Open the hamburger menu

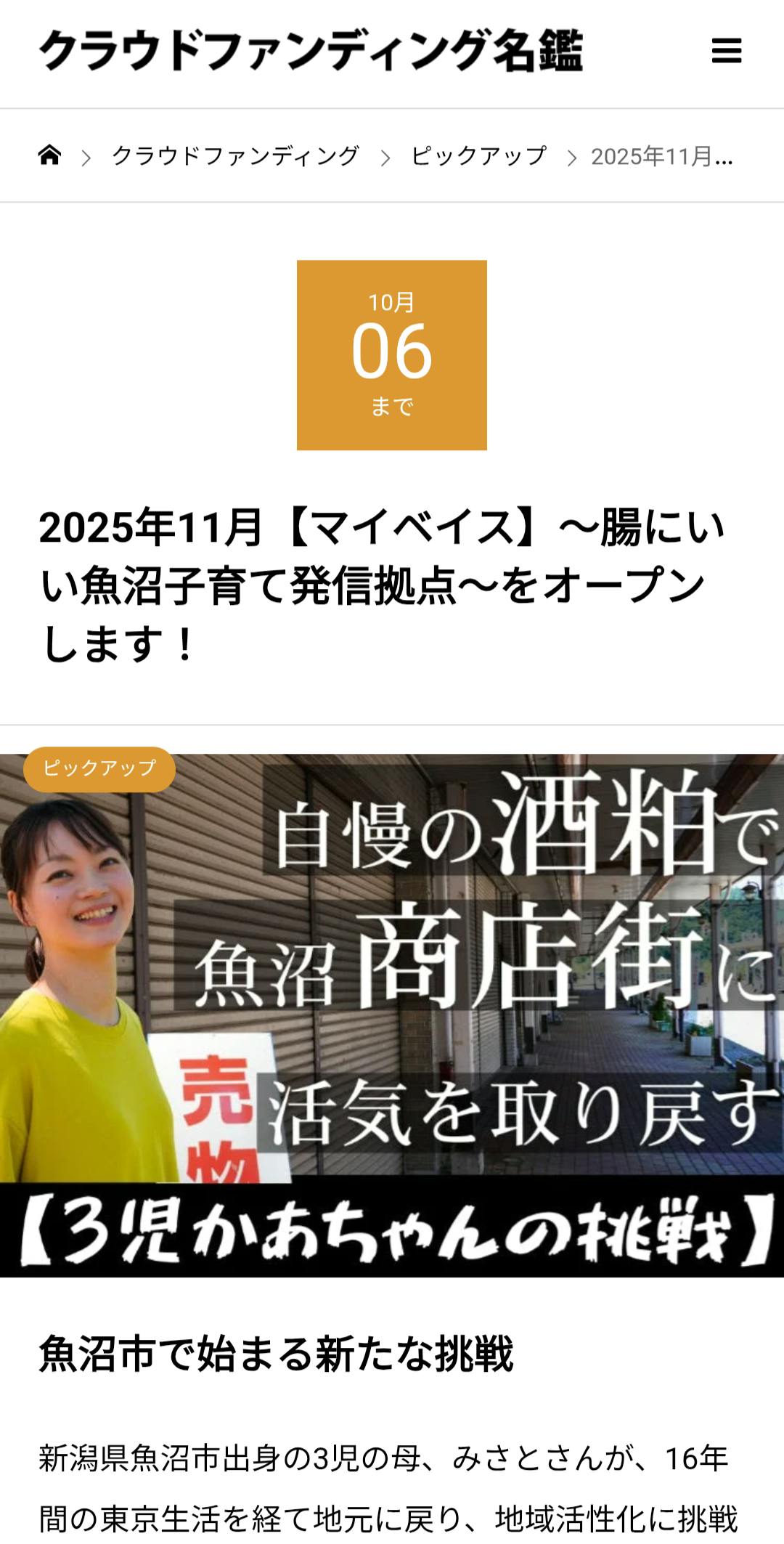point(726,52)
